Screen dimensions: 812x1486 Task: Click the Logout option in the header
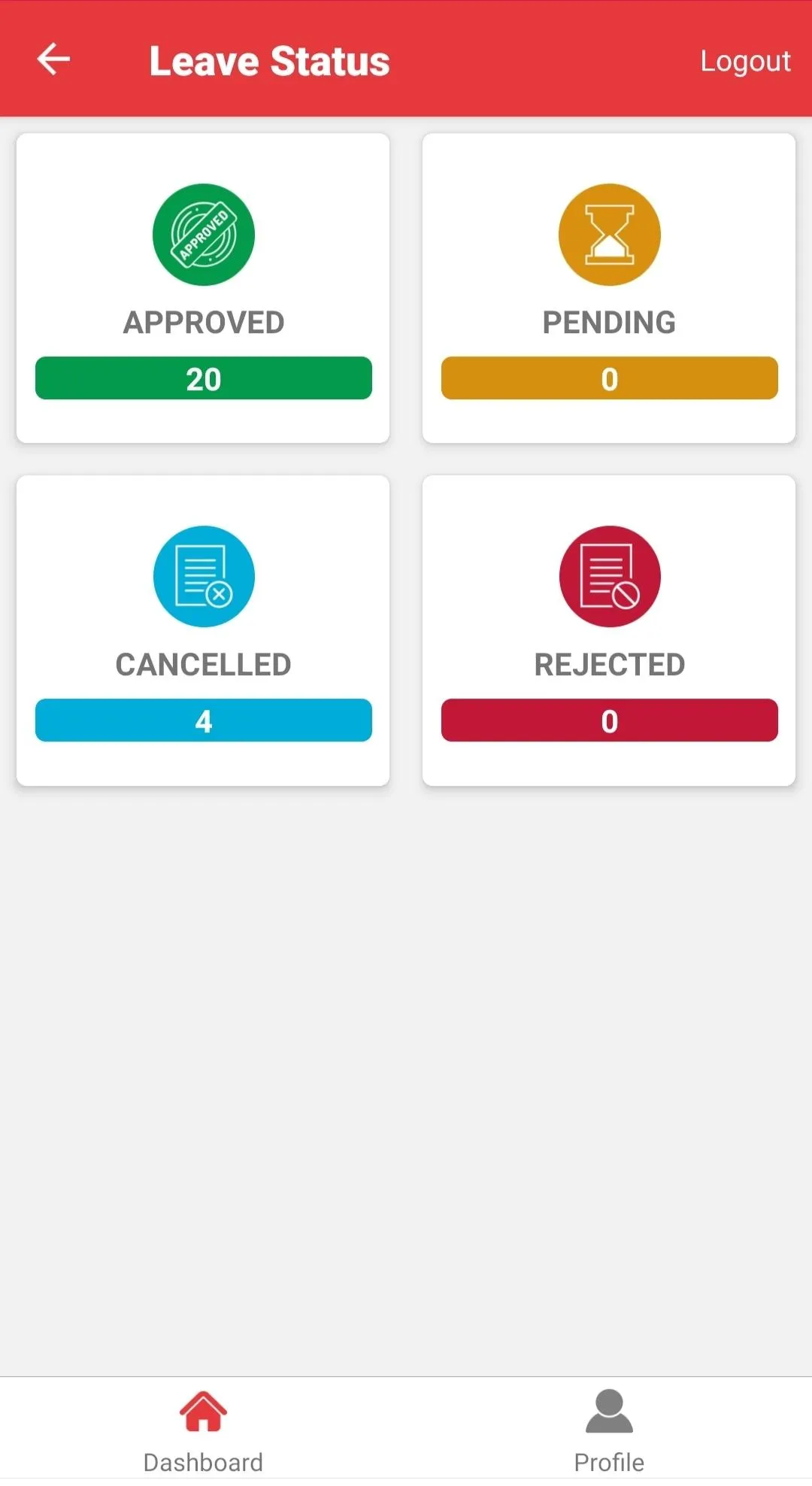point(745,61)
